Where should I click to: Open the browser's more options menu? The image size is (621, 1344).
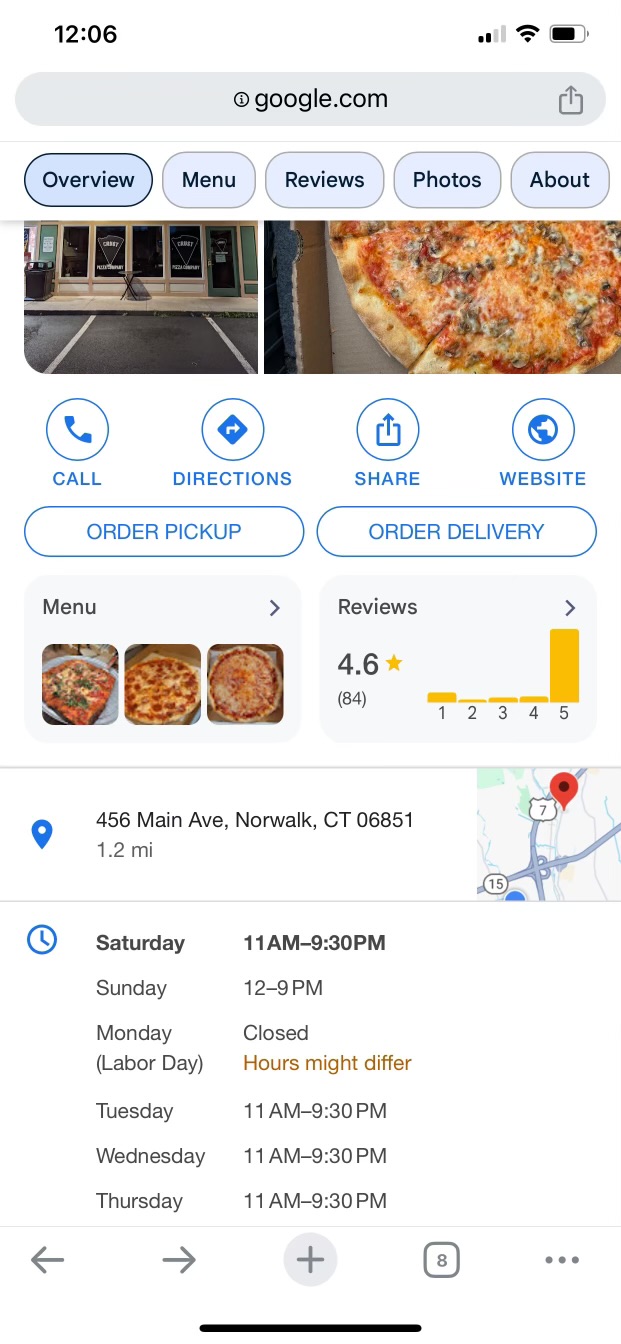562,1260
